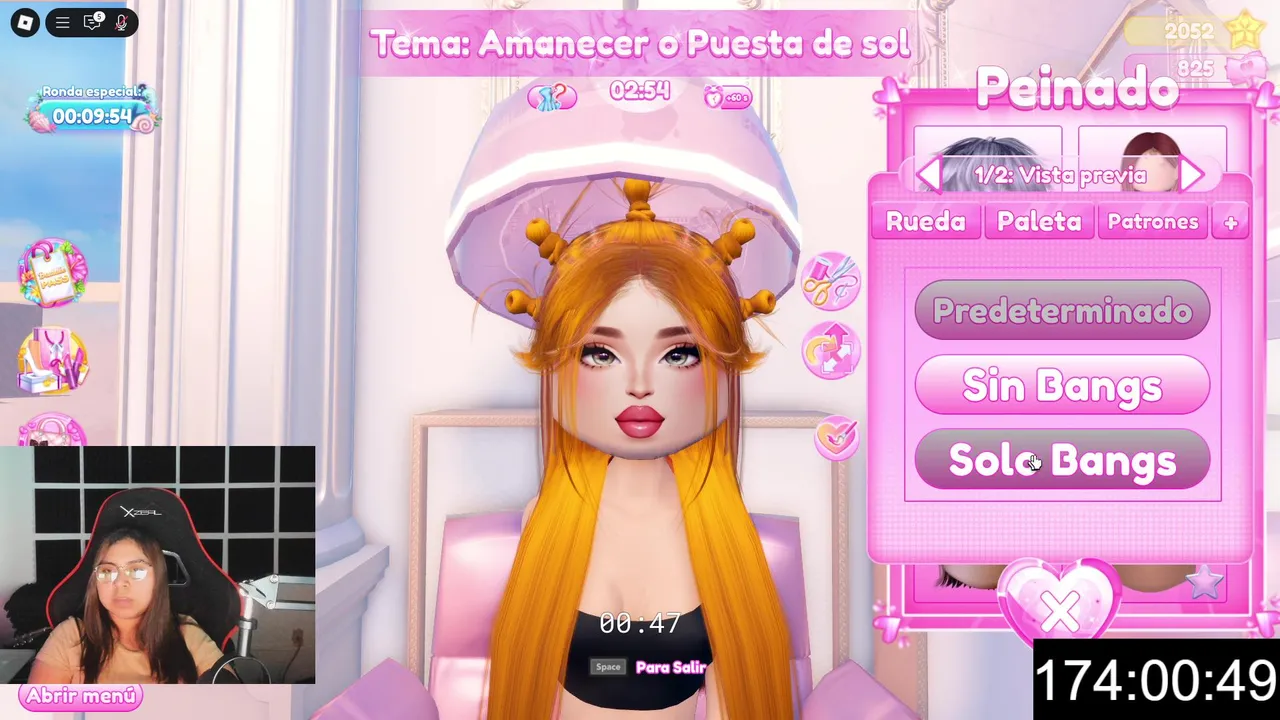This screenshot has height=720, width=1280.
Task: Go to next hairstyle preview arrow
Action: click(1192, 175)
